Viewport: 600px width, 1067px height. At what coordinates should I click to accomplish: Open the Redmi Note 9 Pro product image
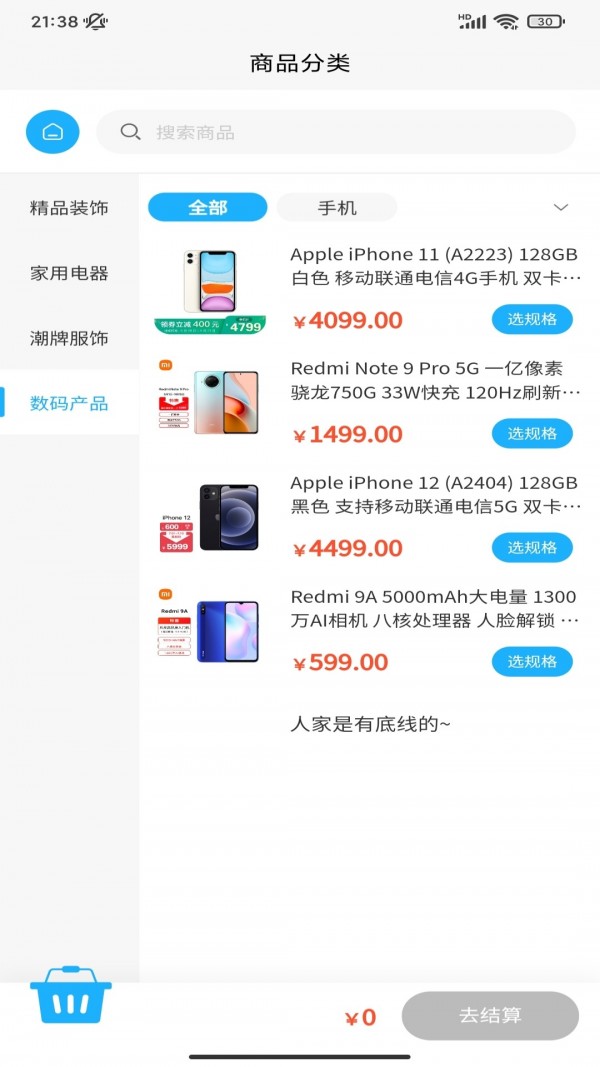[x=209, y=404]
